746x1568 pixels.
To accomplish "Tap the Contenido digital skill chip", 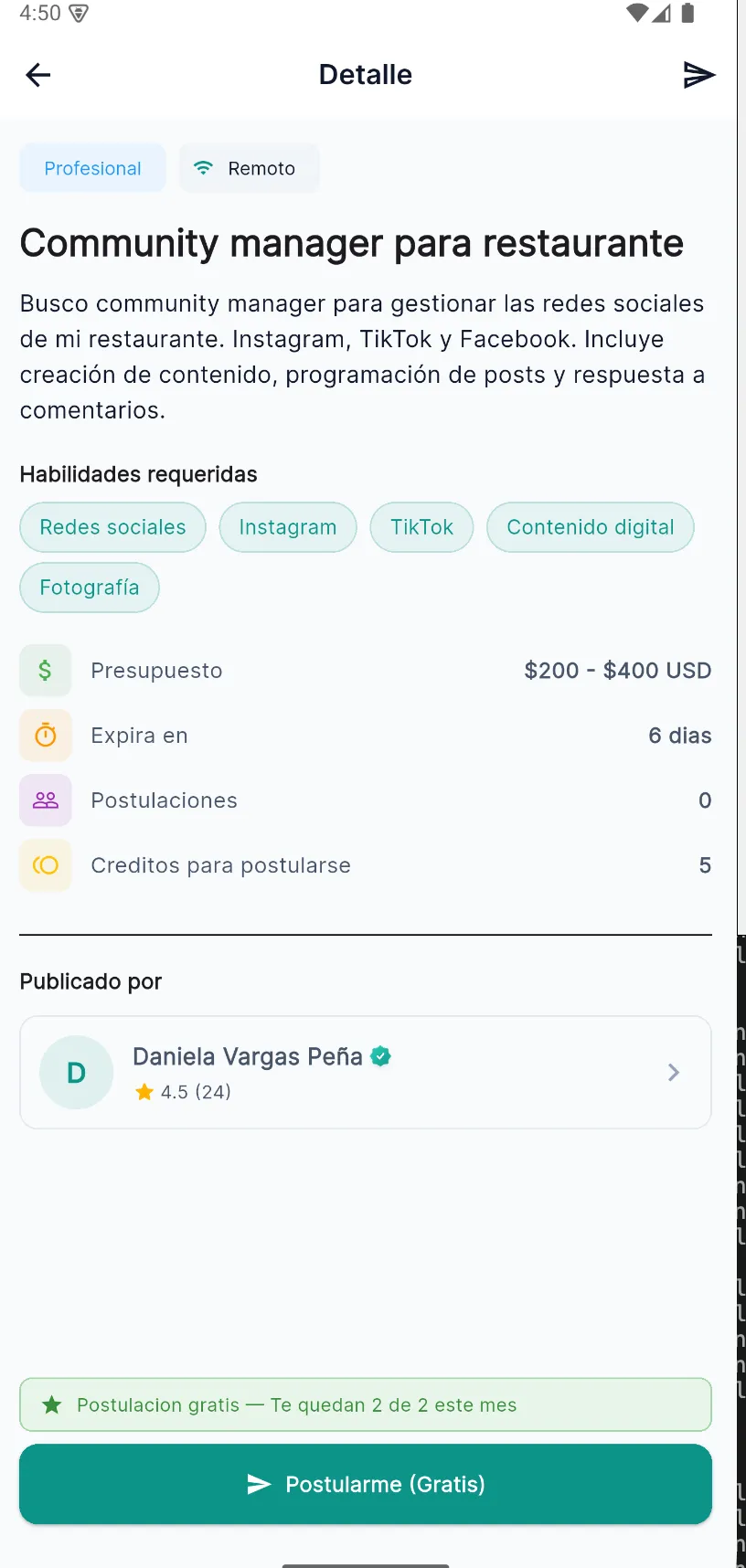I will [x=590, y=527].
